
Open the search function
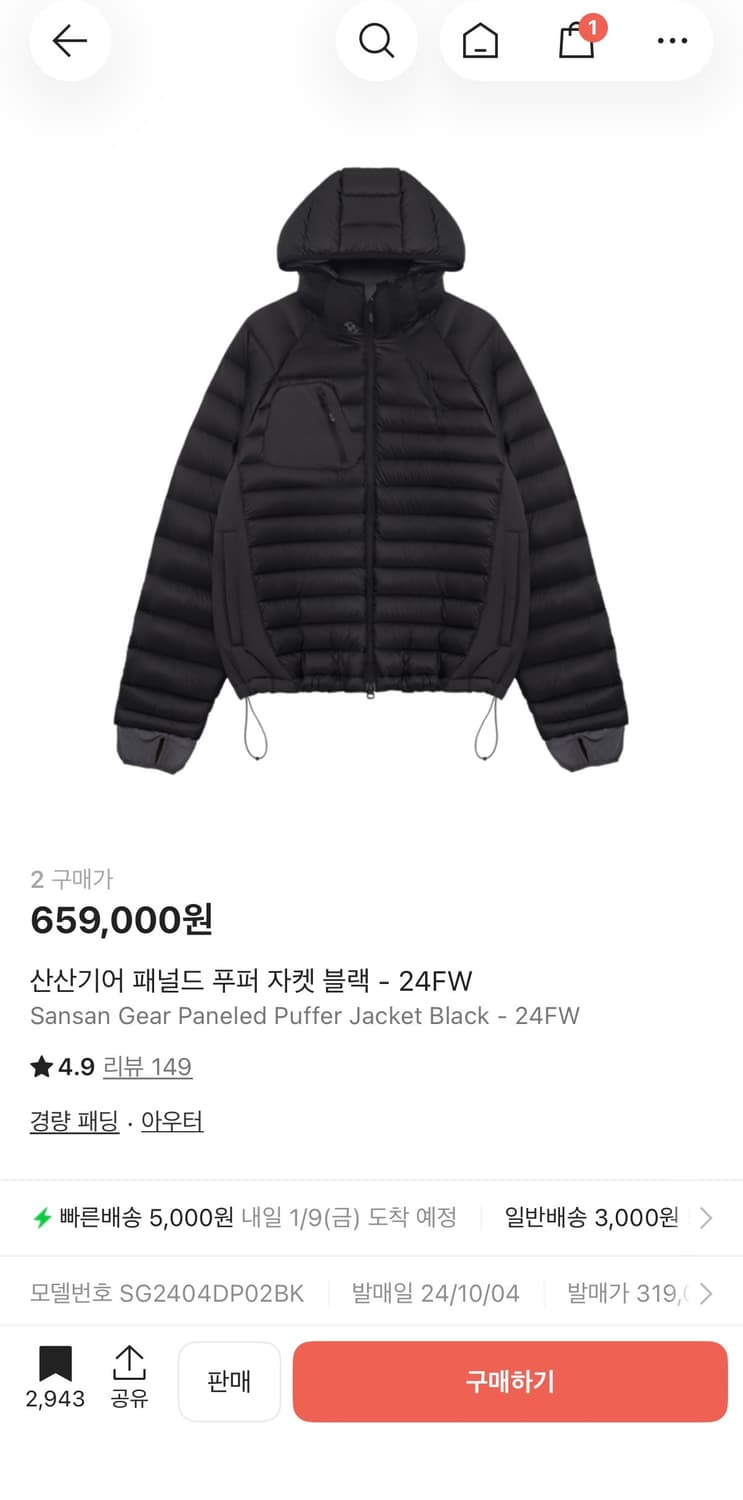point(377,41)
